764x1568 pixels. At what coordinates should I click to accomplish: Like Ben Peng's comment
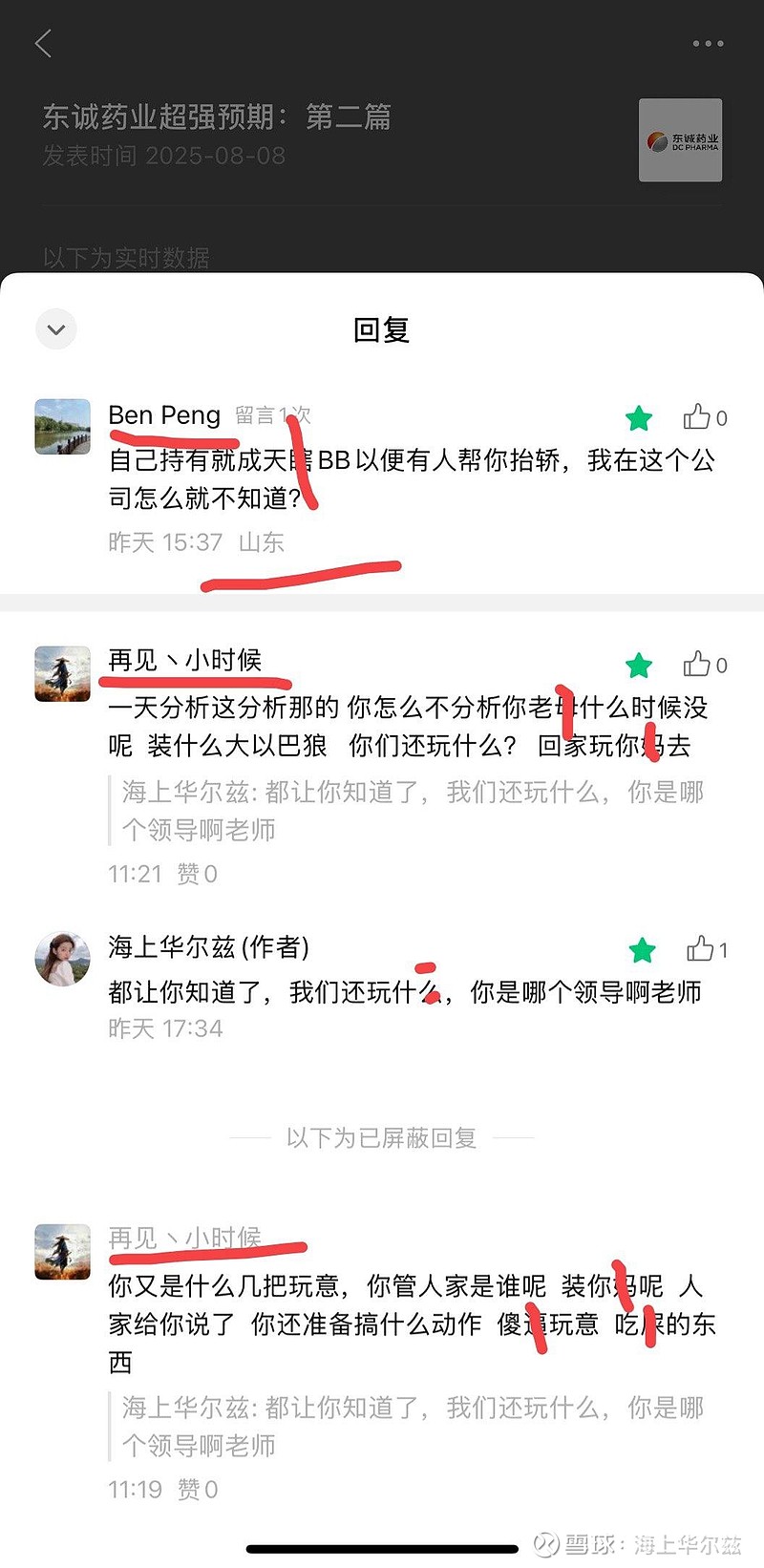(x=705, y=417)
